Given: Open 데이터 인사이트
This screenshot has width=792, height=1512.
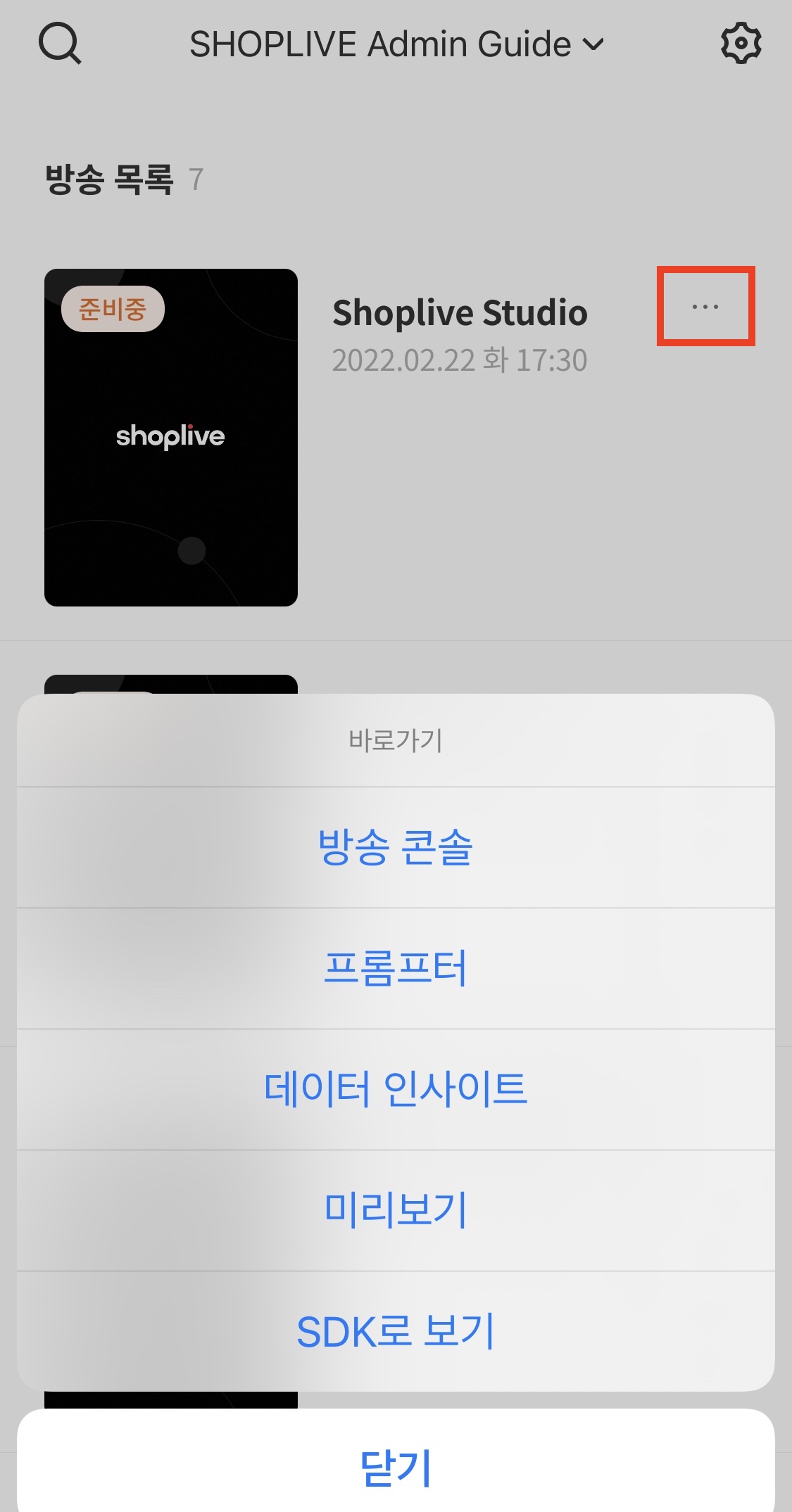Looking at the screenshot, I should click(x=395, y=1089).
